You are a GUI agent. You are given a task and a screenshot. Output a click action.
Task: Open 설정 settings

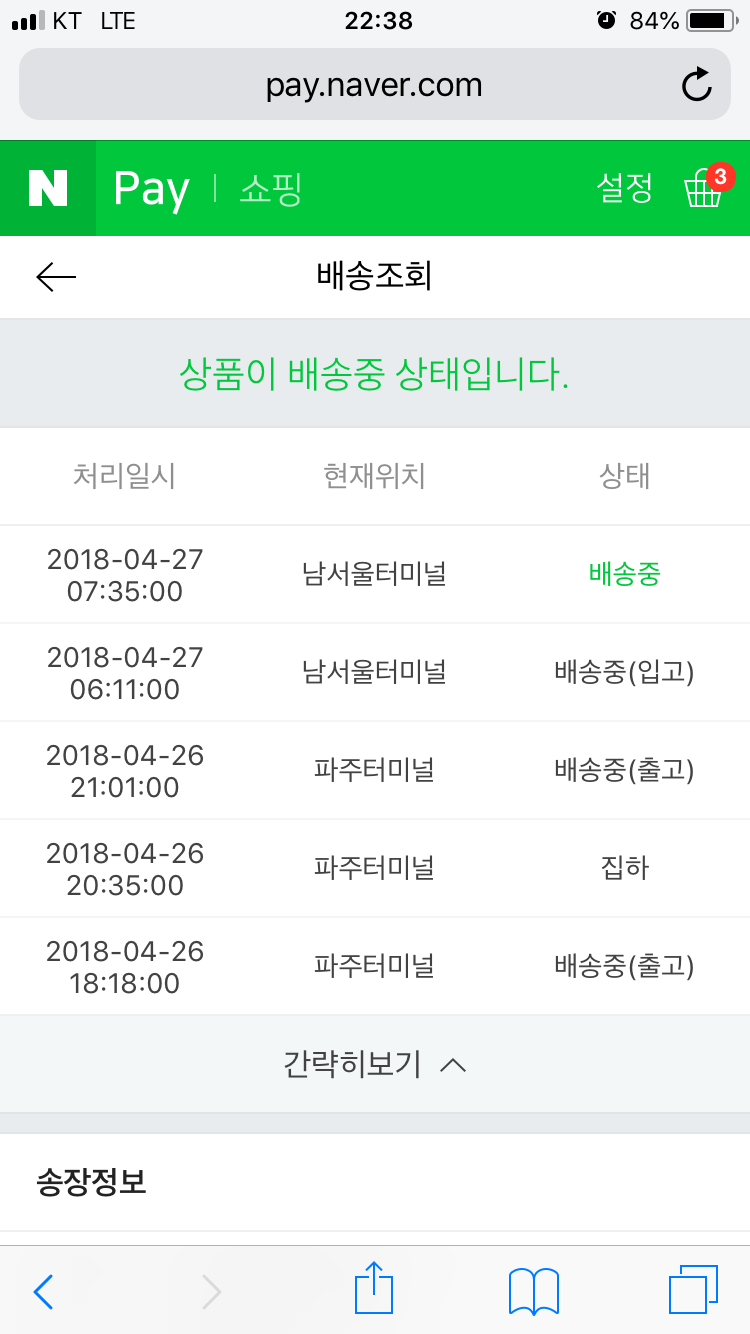click(624, 188)
